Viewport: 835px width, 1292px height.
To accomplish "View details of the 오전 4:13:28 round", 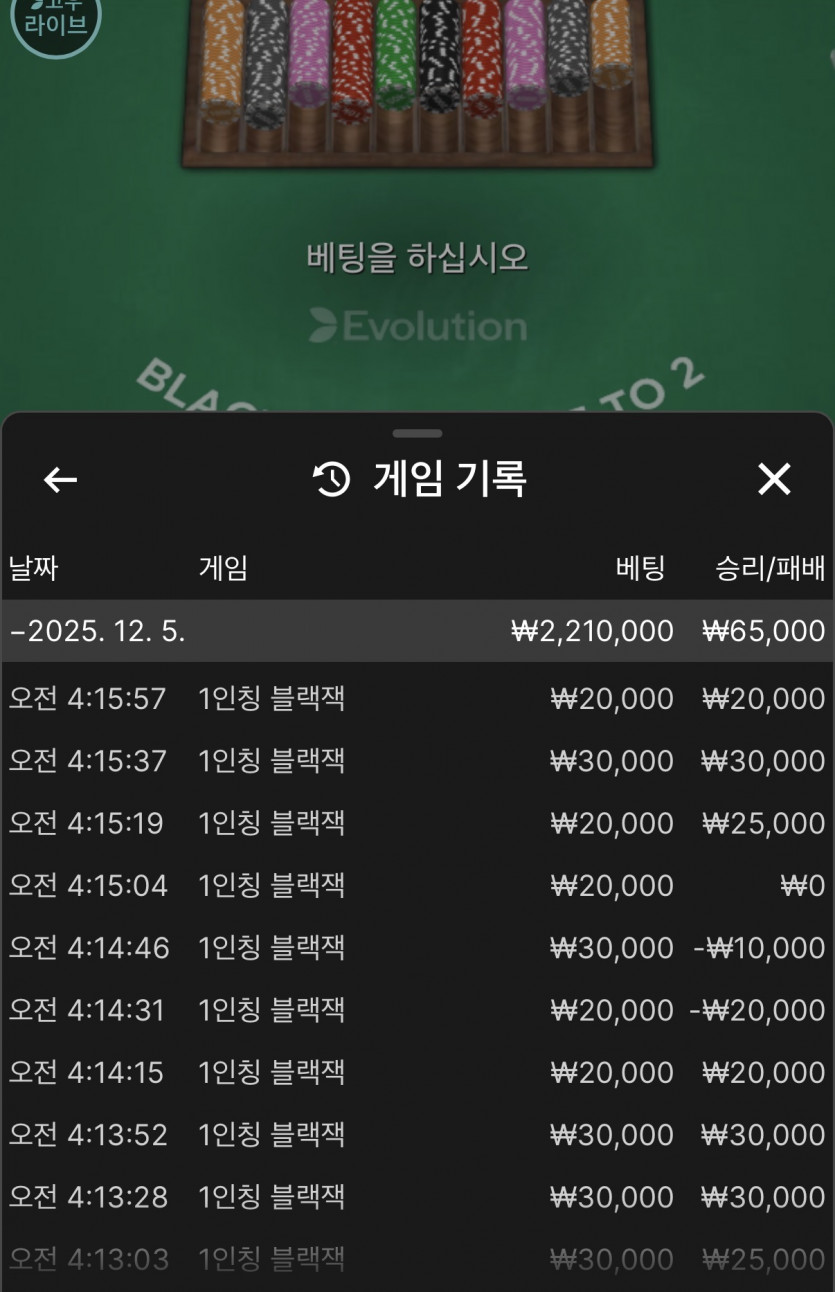I will (417, 1196).
